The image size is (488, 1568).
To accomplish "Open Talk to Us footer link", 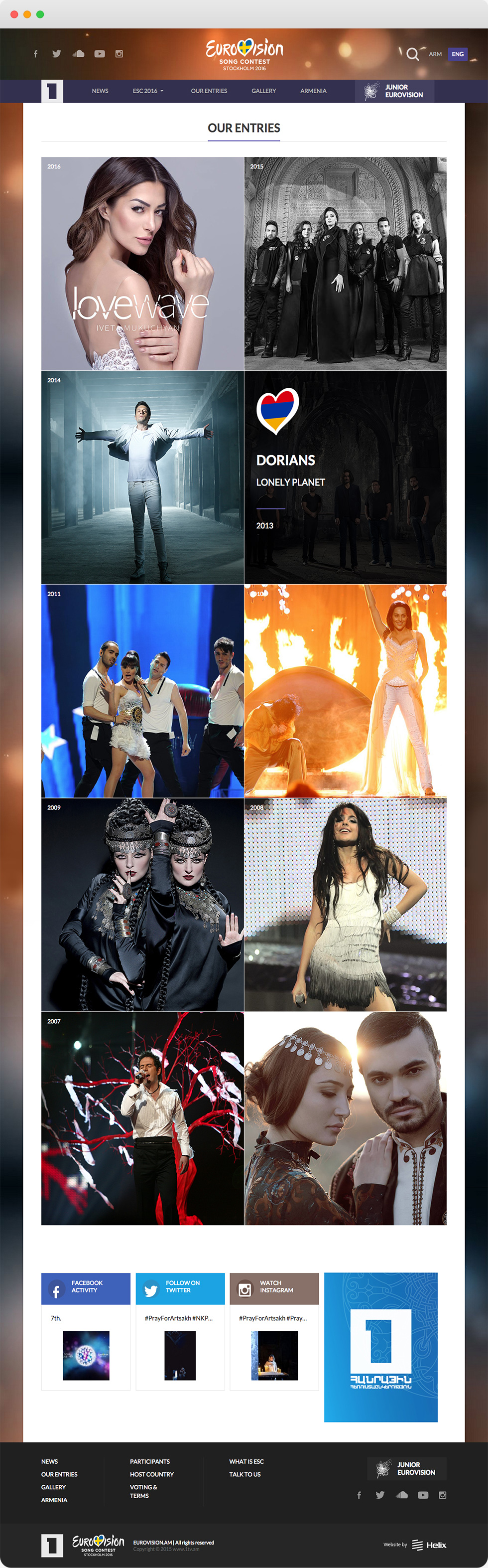I will pyautogui.click(x=244, y=1474).
